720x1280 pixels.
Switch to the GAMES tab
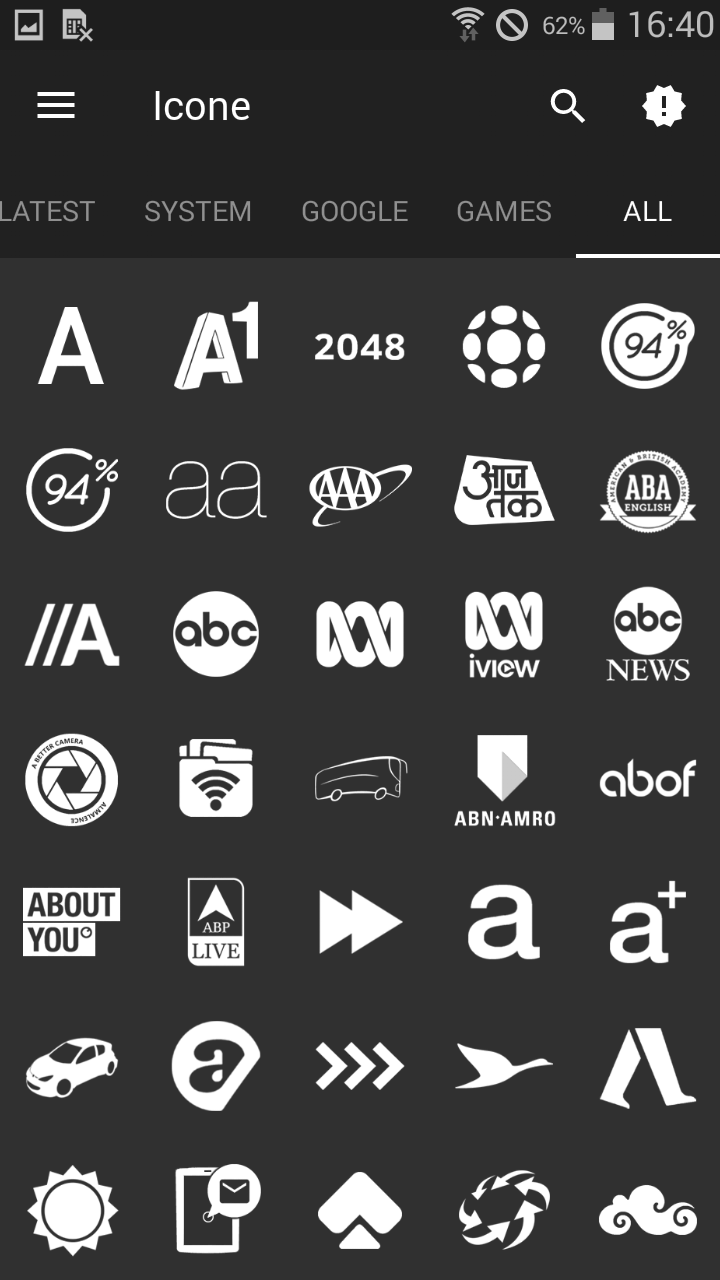[x=504, y=211]
